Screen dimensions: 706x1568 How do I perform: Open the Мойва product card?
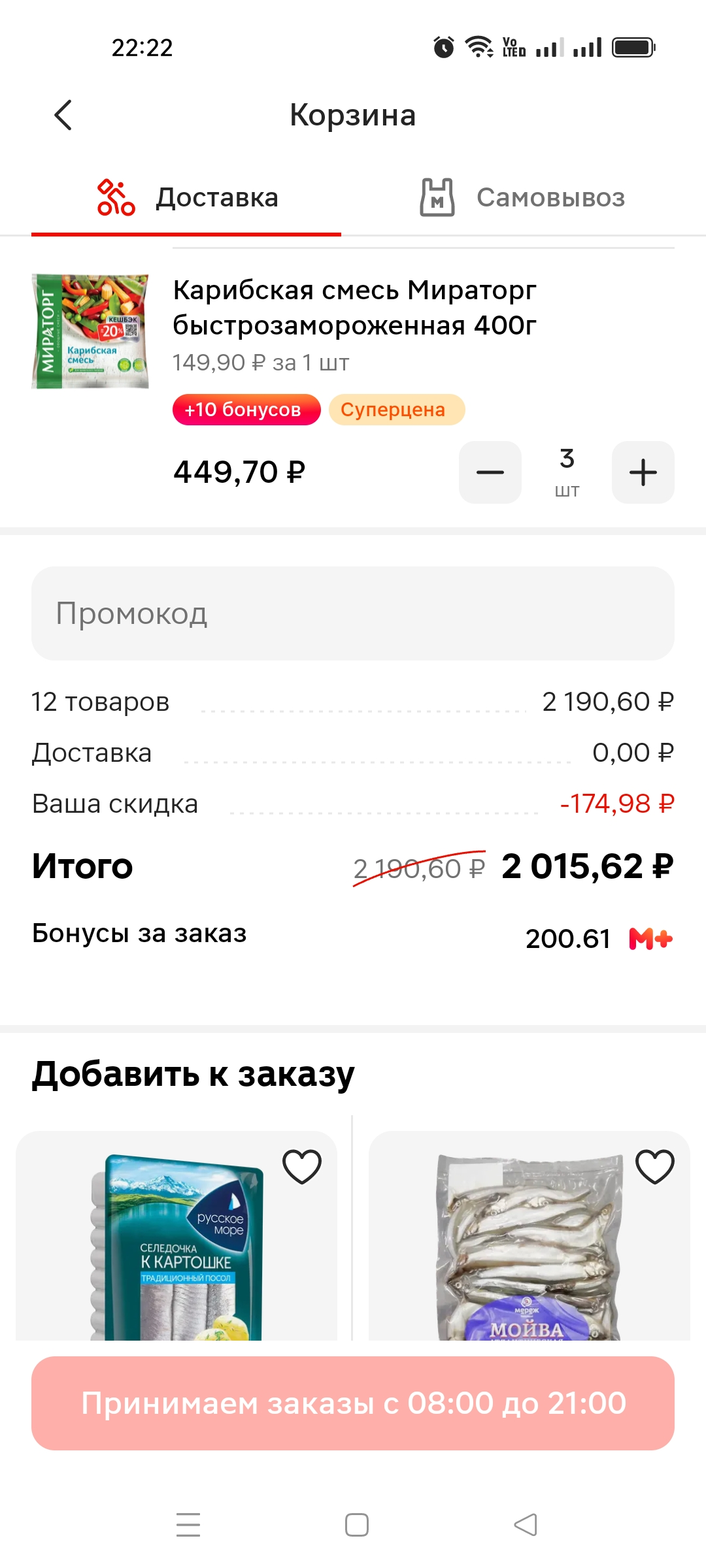click(x=529, y=1236)
